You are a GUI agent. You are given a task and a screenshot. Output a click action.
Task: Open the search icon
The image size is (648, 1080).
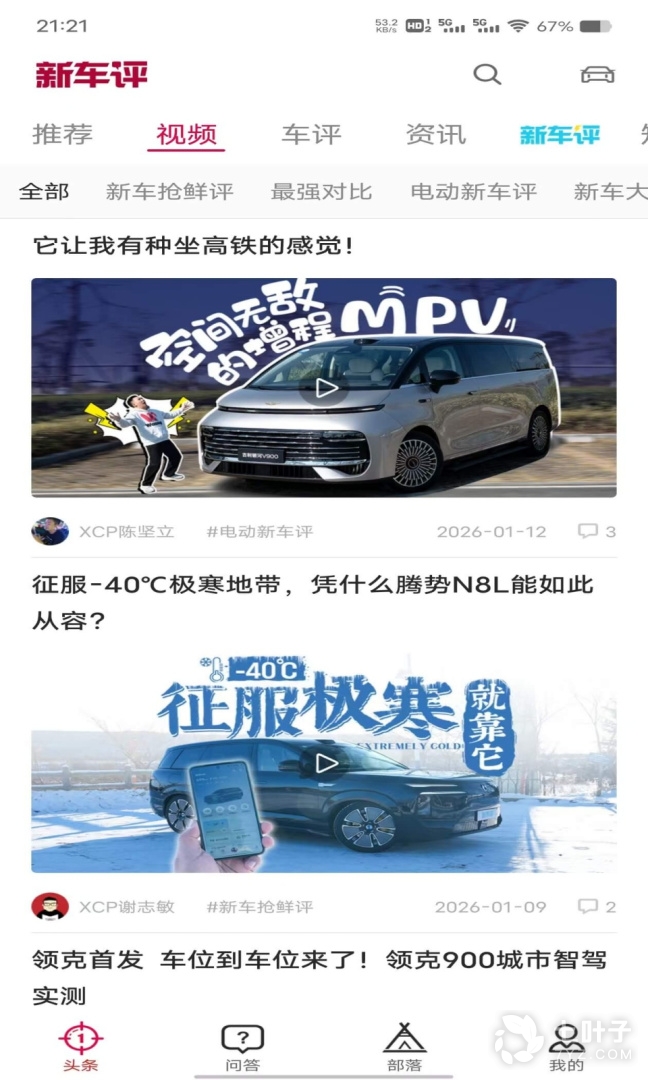[x=487, y=74]
